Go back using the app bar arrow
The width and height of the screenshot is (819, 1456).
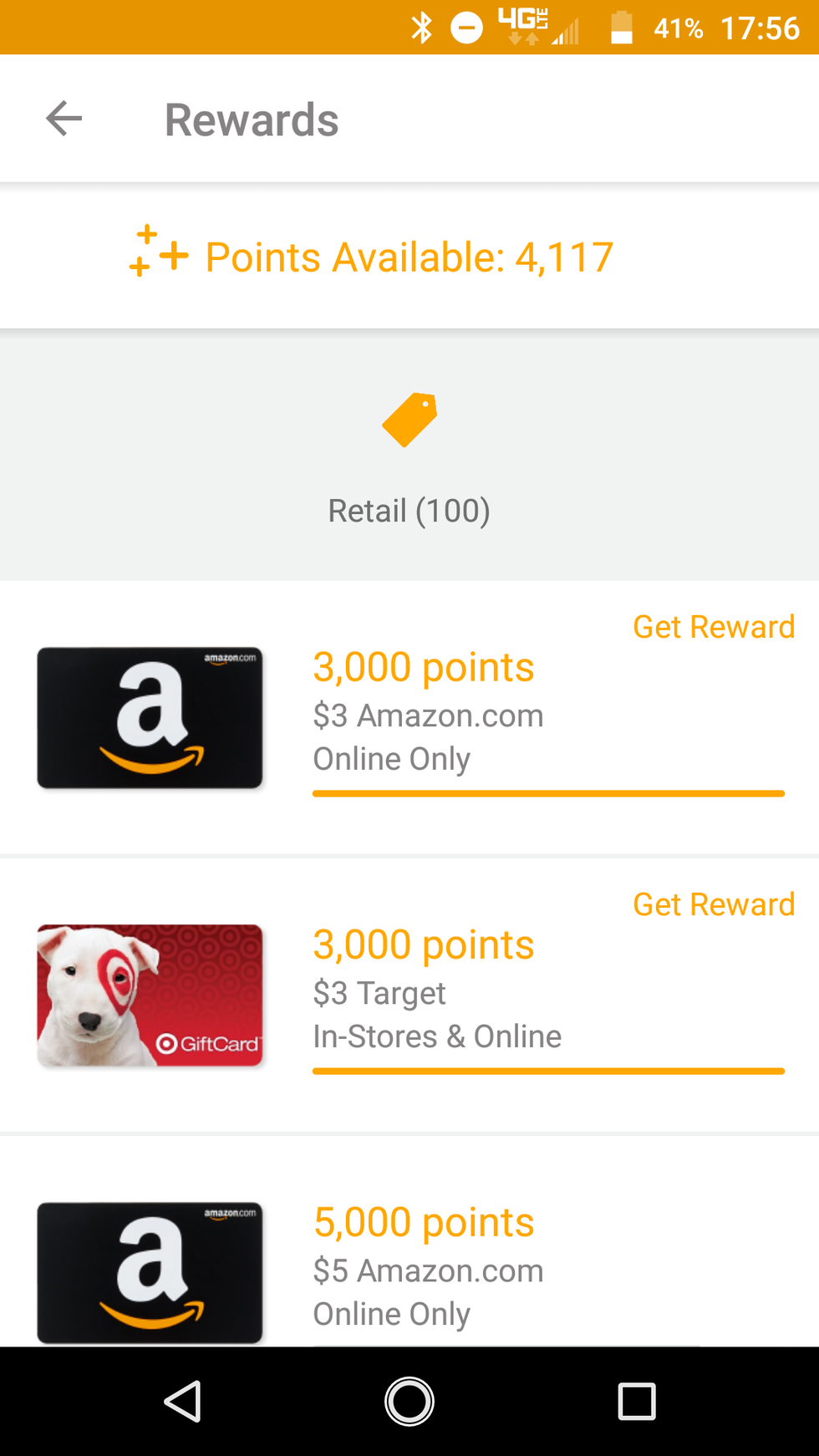pos(64,119)
